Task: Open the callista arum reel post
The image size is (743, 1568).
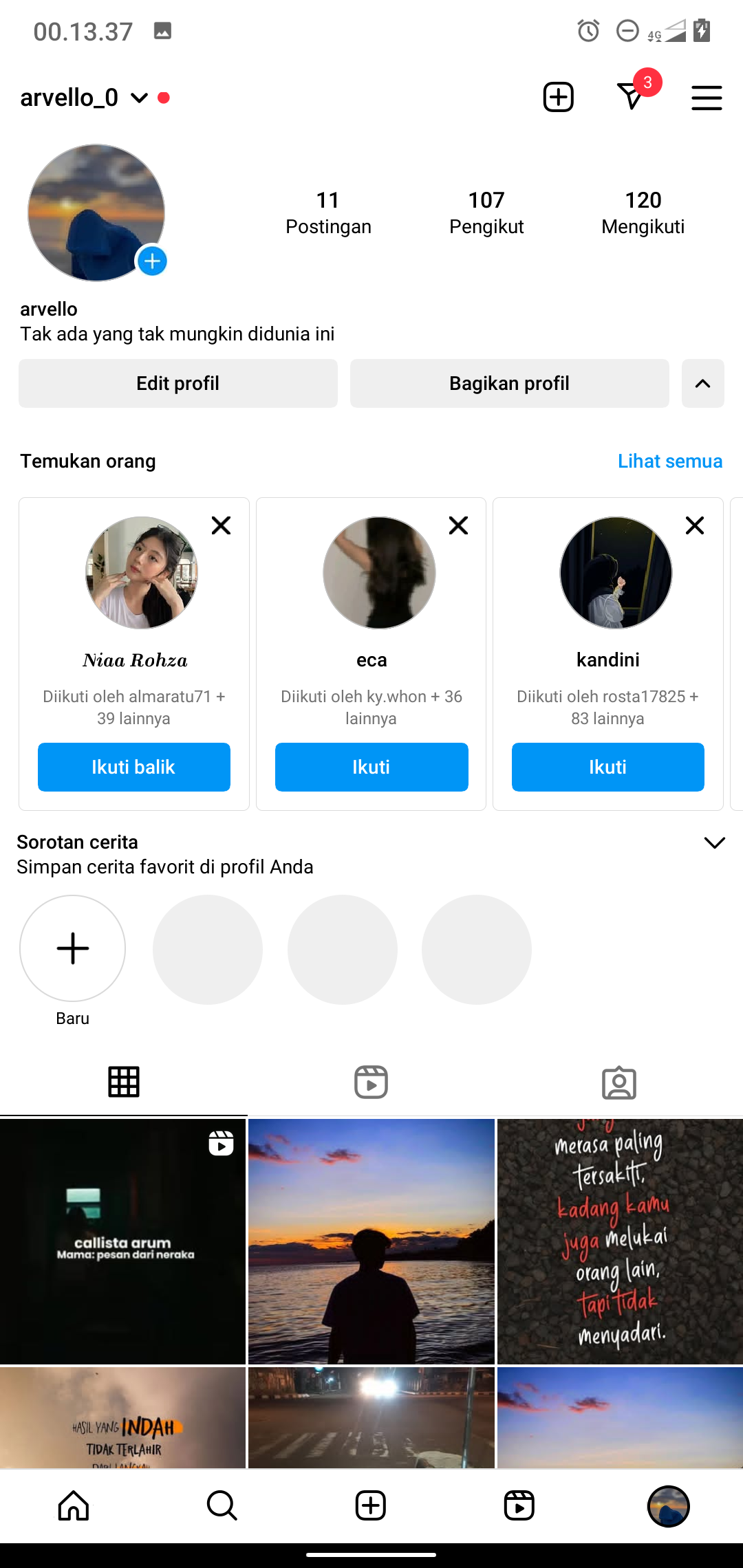Action: tap(123, 1241)
